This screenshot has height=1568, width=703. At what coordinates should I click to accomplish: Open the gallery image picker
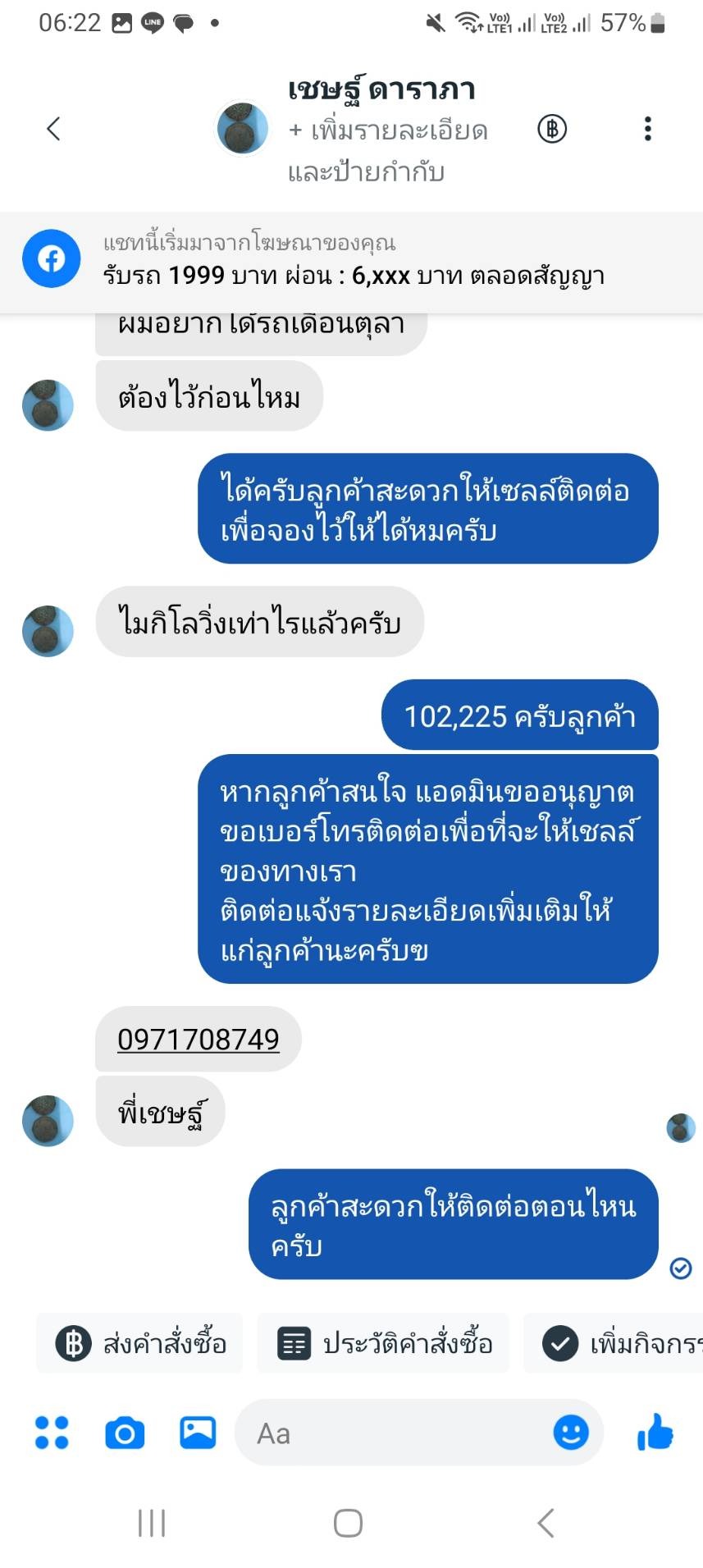pos(198,1433)
